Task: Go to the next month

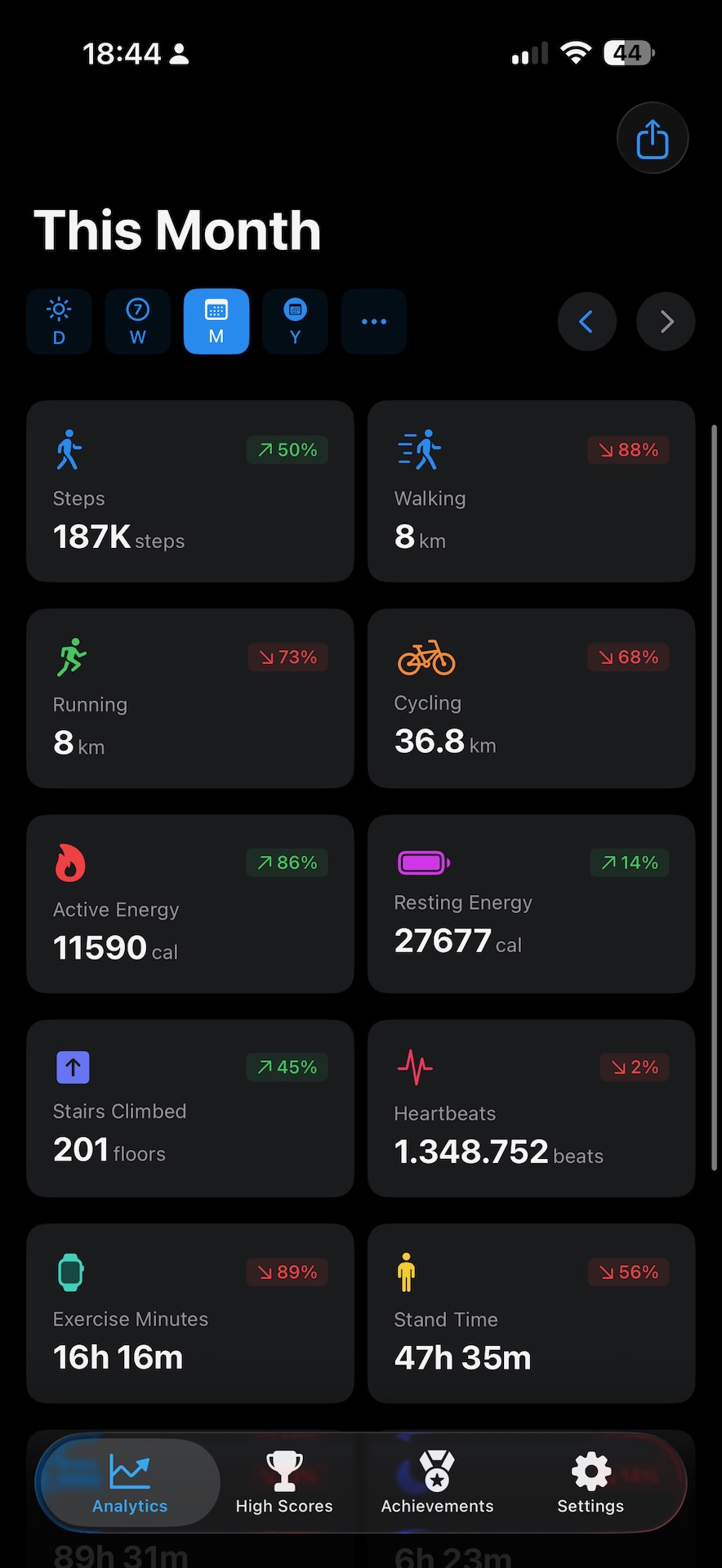Action: point(666,321)
